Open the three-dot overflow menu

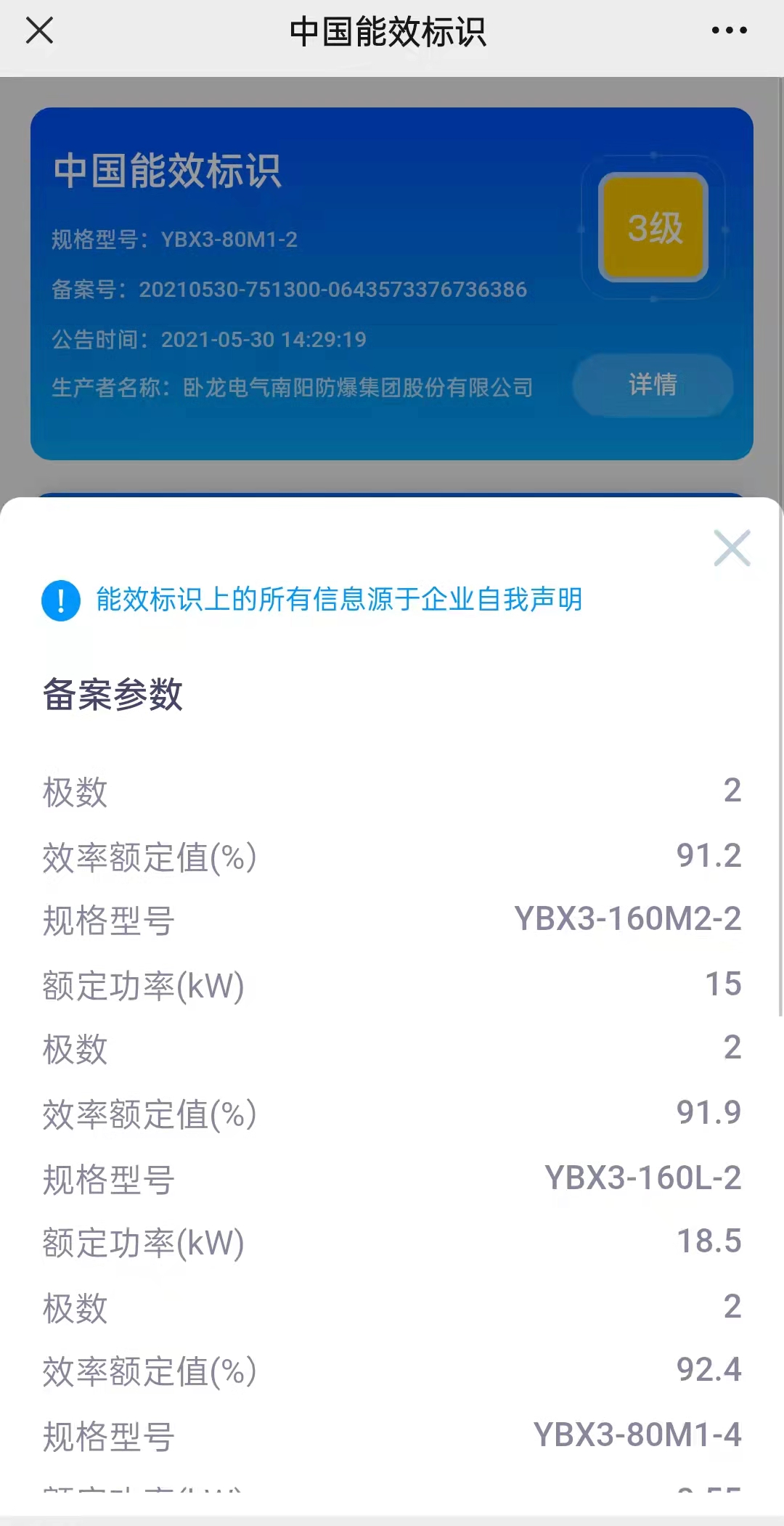coord(729,30)
